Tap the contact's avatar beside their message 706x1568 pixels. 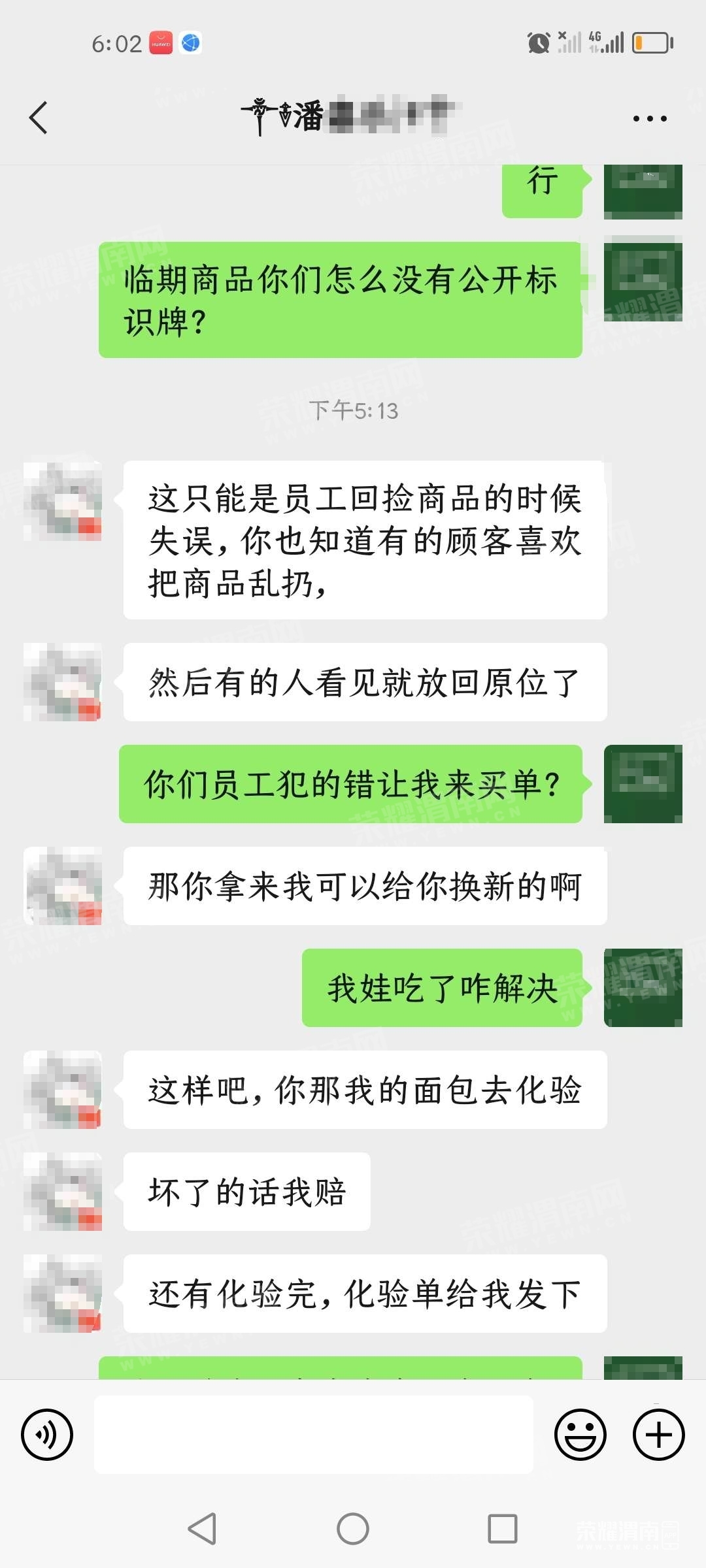coord(62,503)
